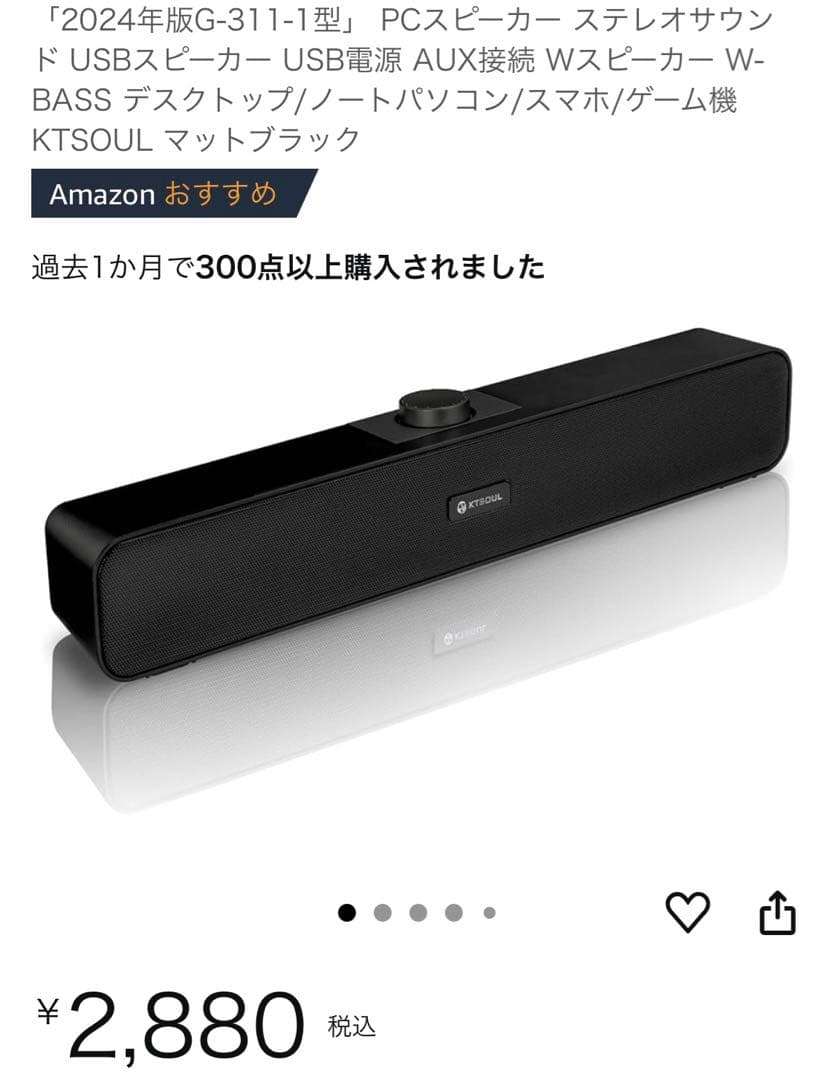Select the first carousel indicator dot
This screenshot has height=1080, width=836.
click(347, 912)
